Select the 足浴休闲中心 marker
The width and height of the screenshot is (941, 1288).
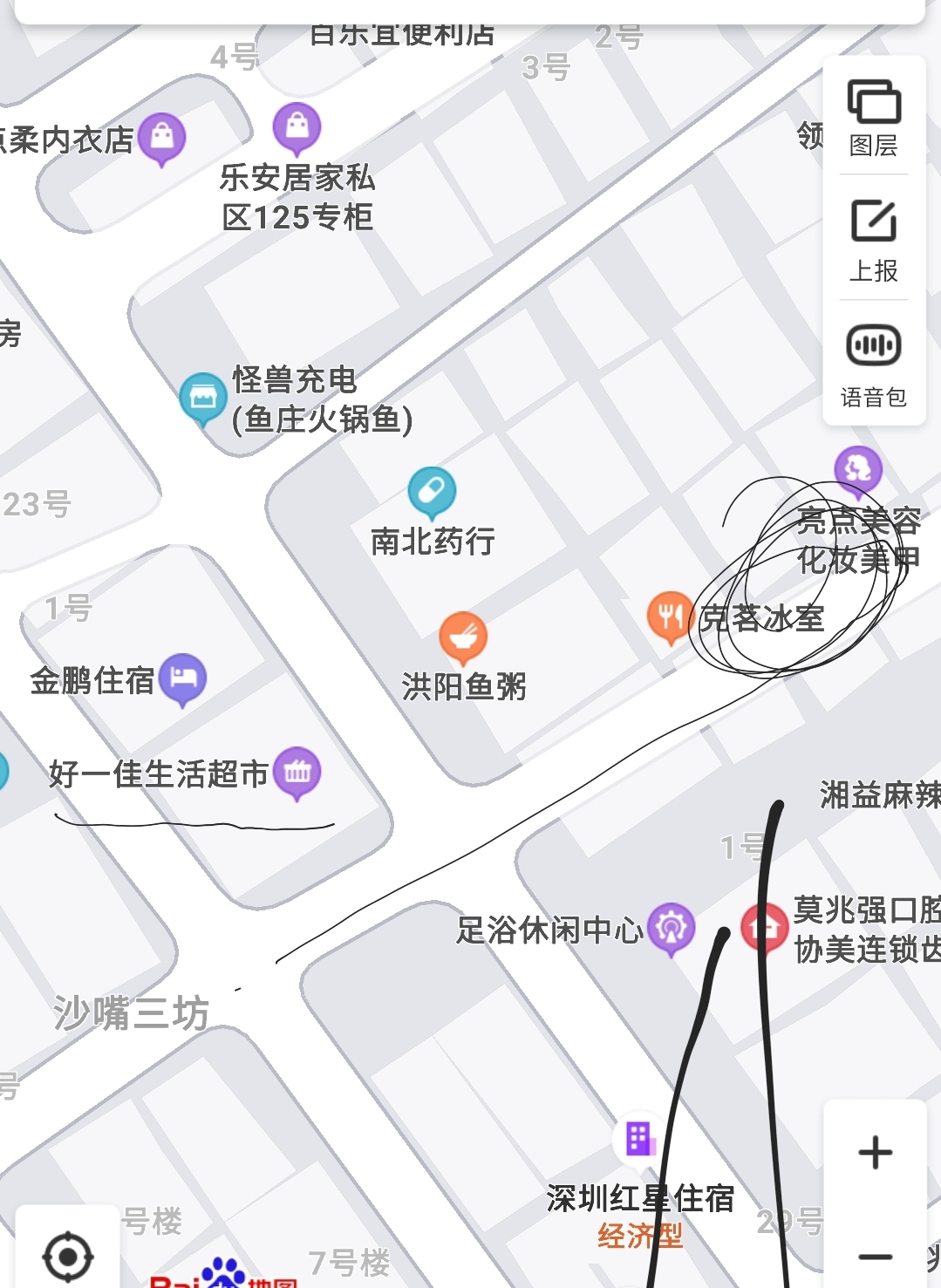671,927
